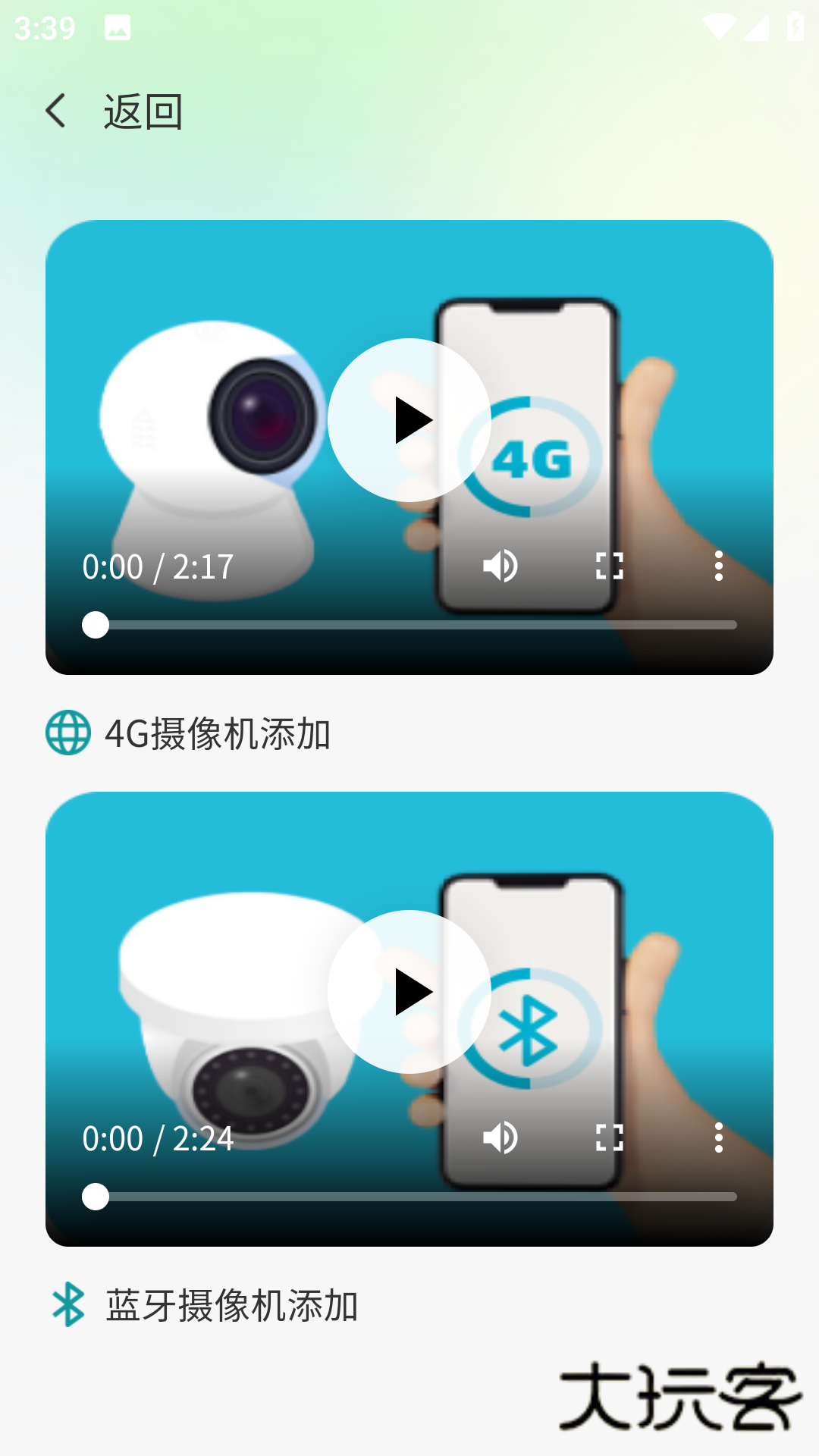Enter fullscreen on the Bluetooth camera video

click(610, 1137)
